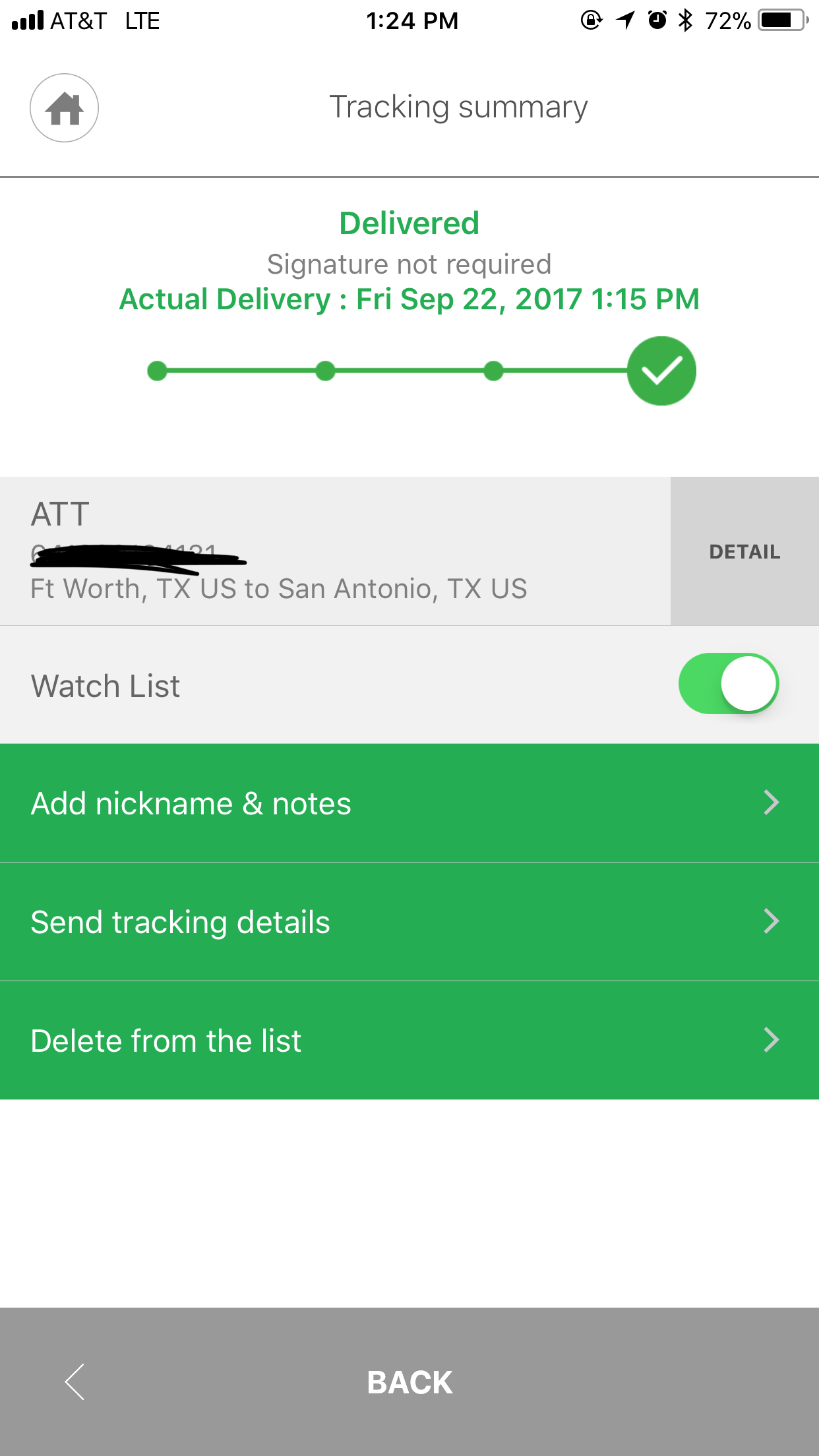The height and width of the screenshot is (1456, 819).
Task: Tap the BACK button at the bottom
Action: (409, 1382)
